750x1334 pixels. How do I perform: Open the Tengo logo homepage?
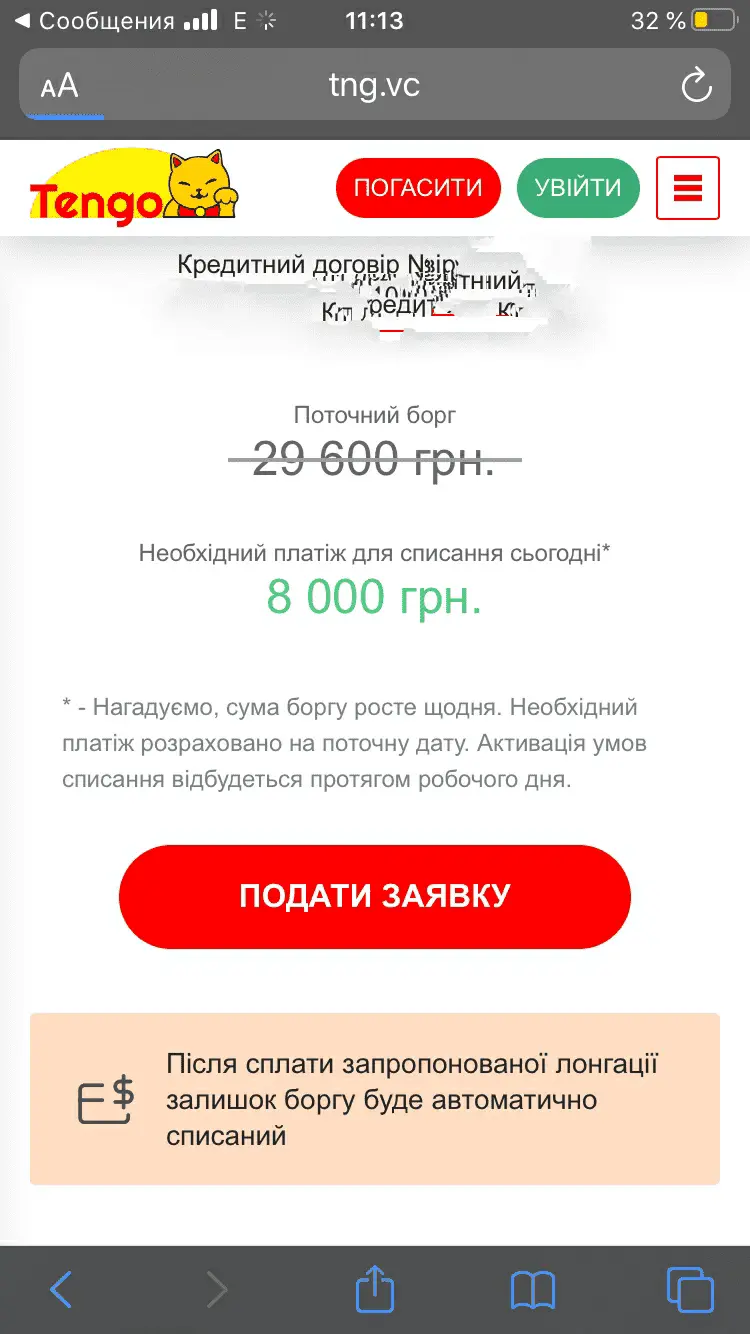pos(133,186)
